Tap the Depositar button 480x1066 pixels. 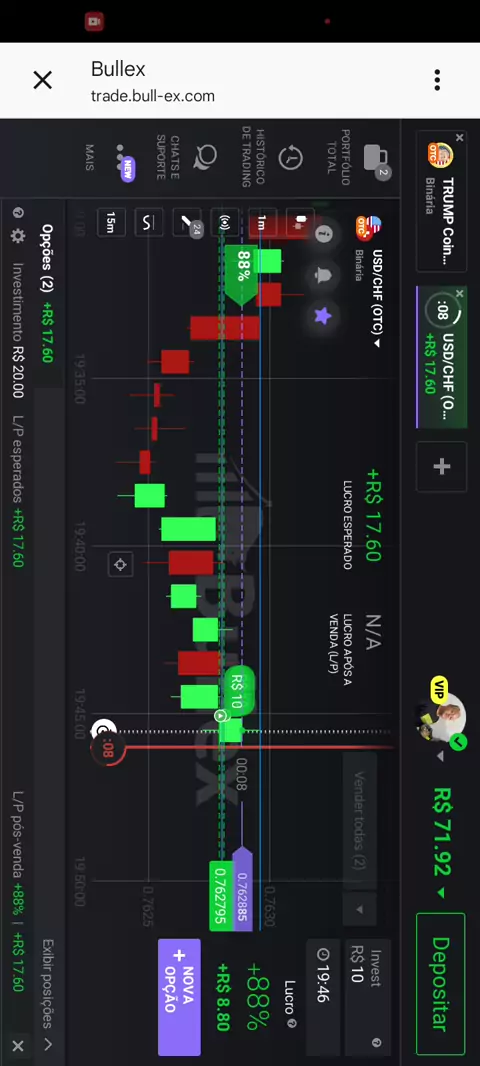click(x=441, y=982)
